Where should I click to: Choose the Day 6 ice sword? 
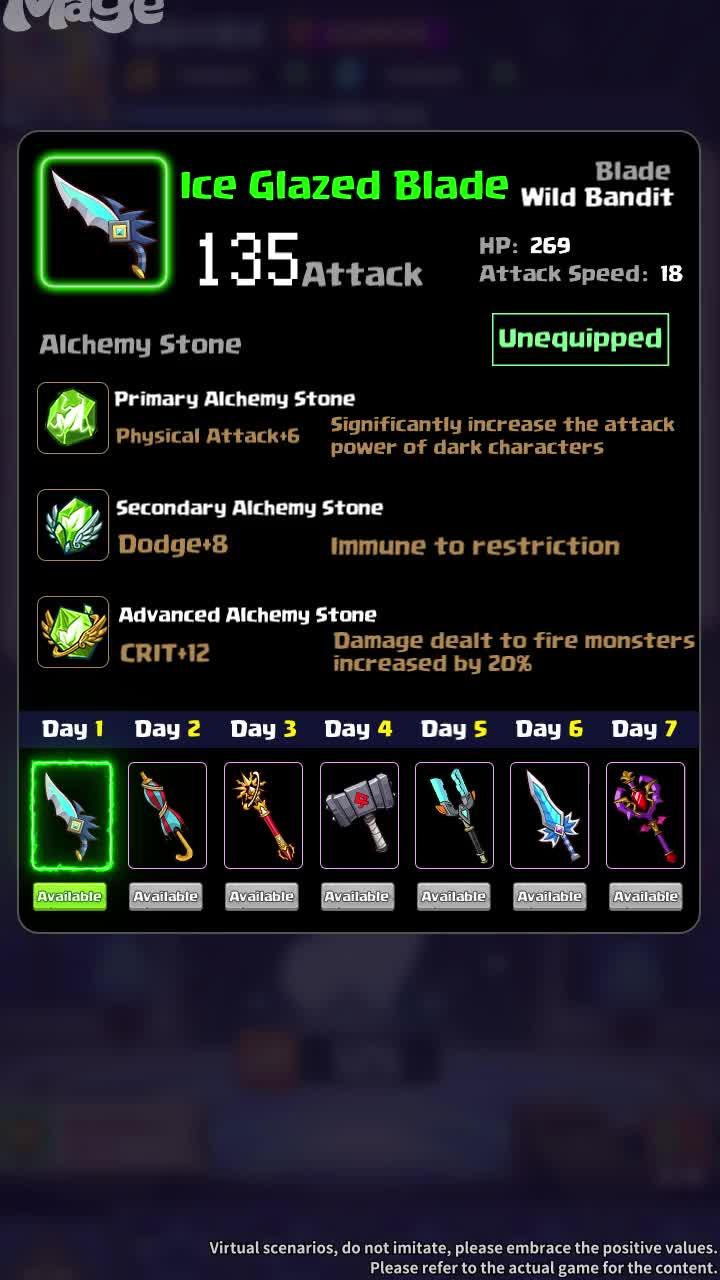pos(549,815)
